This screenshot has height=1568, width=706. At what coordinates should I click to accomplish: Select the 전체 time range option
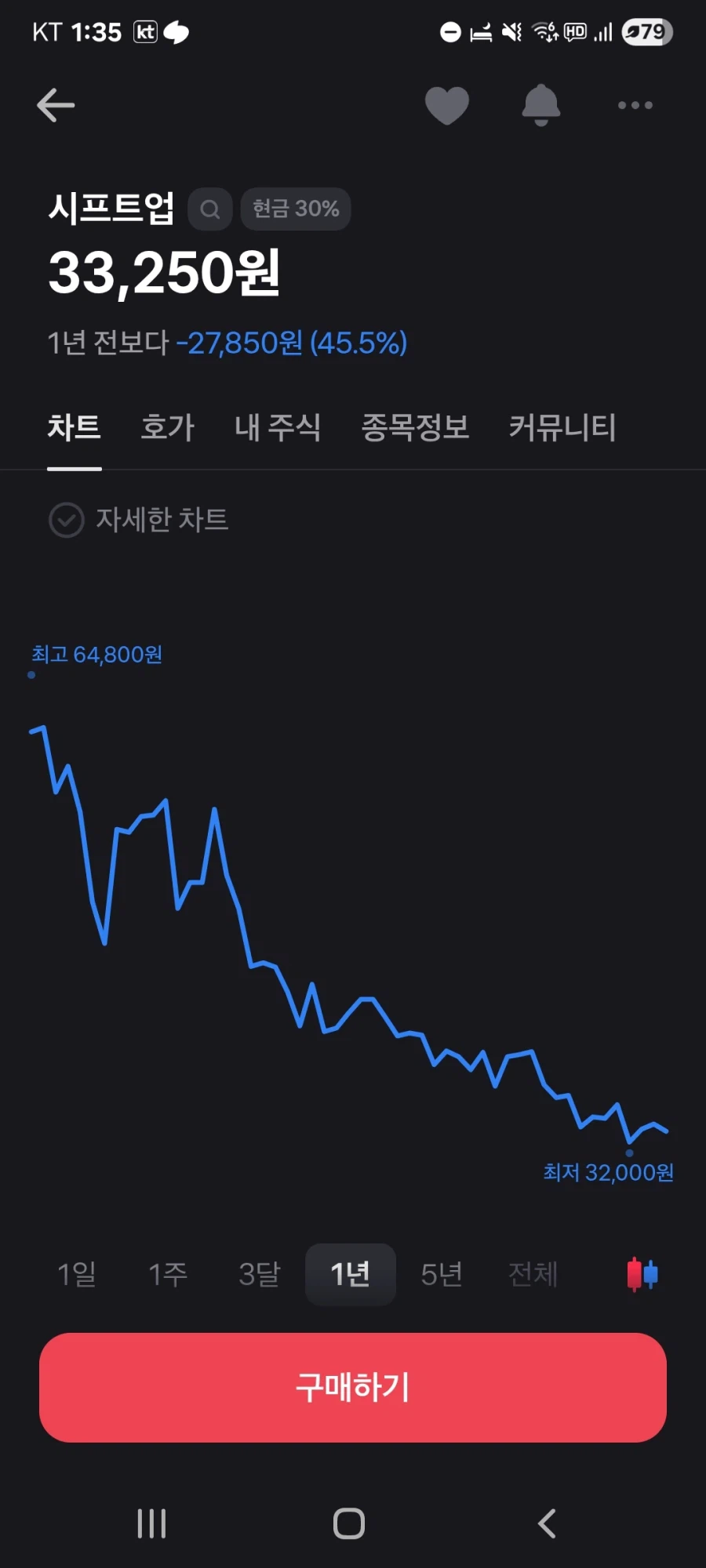point(532,1274)
